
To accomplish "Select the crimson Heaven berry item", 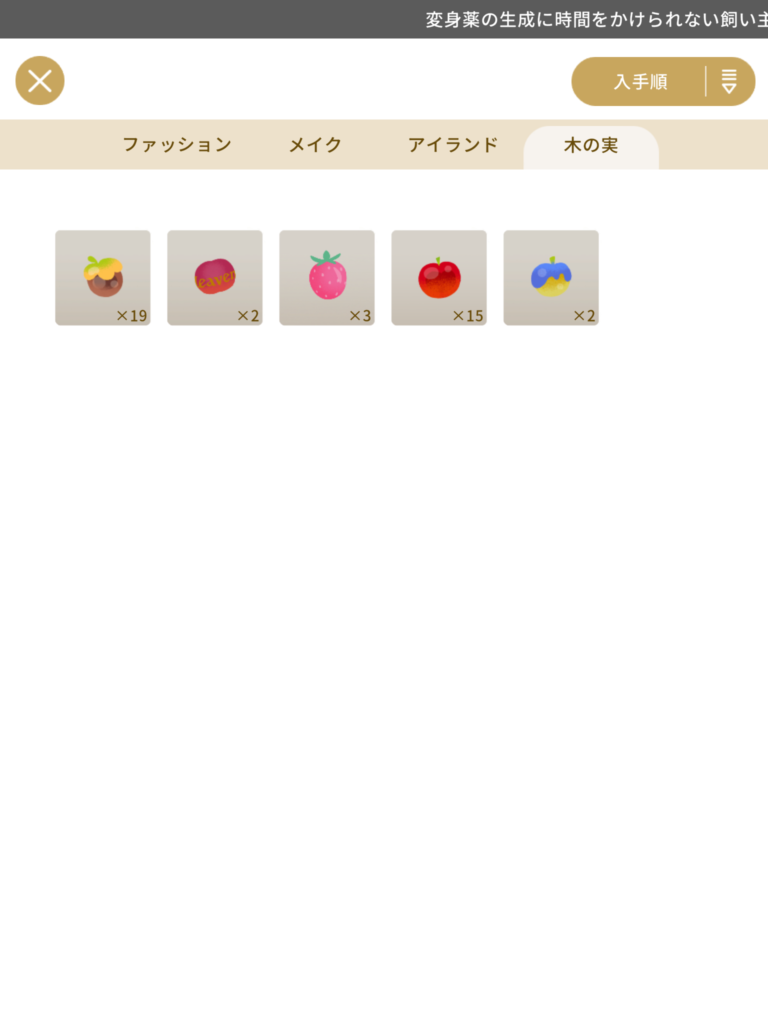I will point(215,278).
